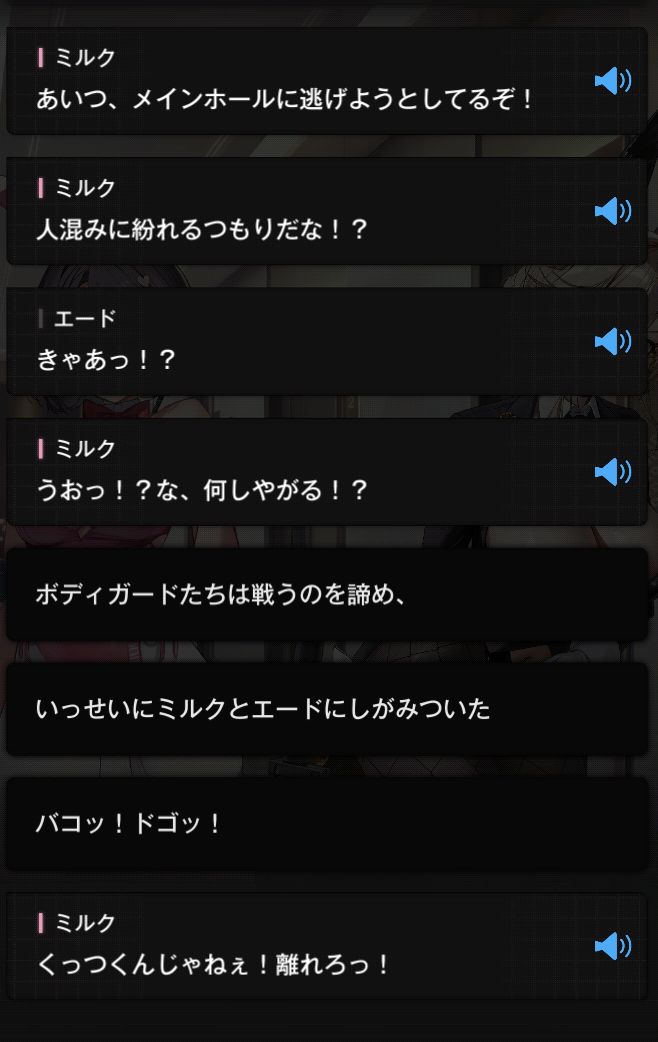
Task: Play voice for ミルク's メインホール line
Action: tap(612, 81)
